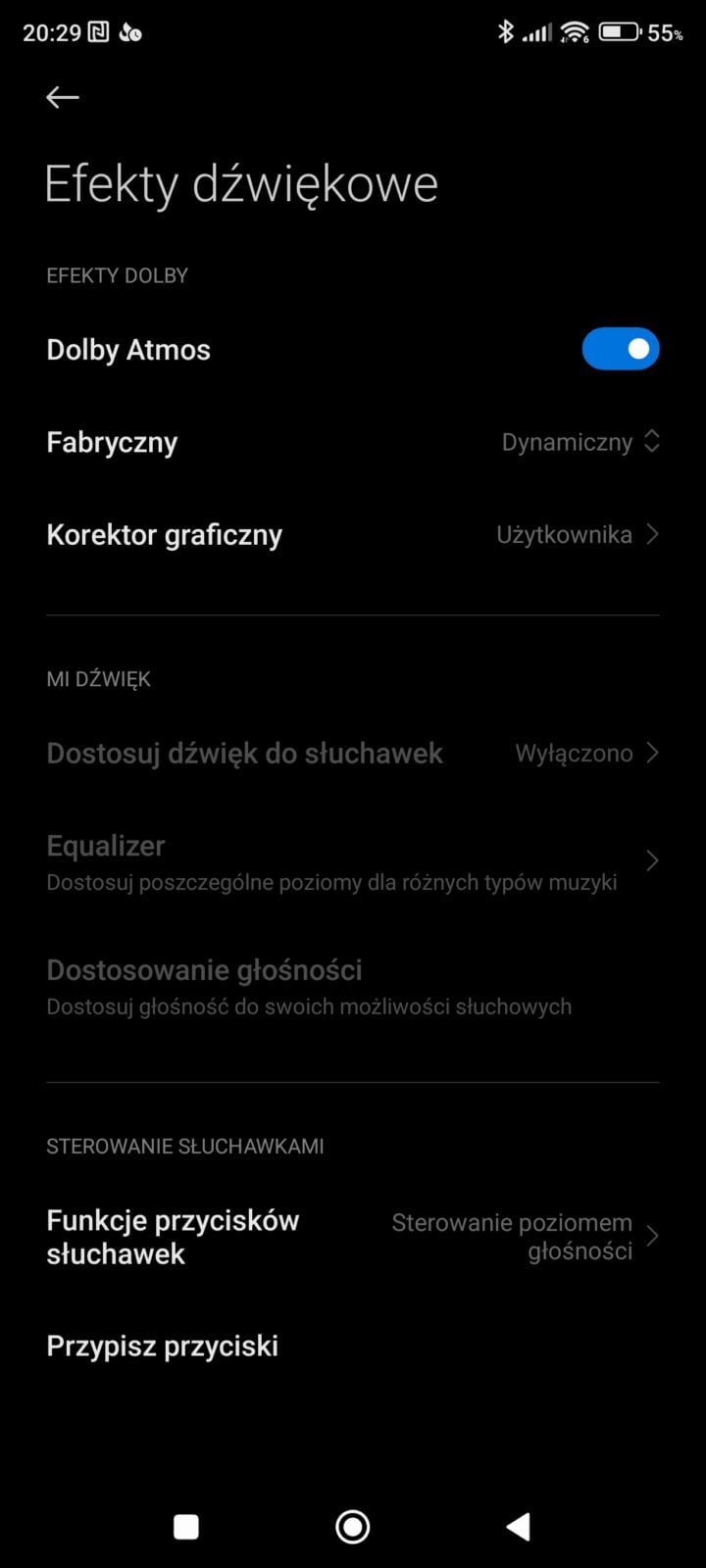
Task: Open Funkcje przycisków słuchawek
Action: click(353, 1237)
